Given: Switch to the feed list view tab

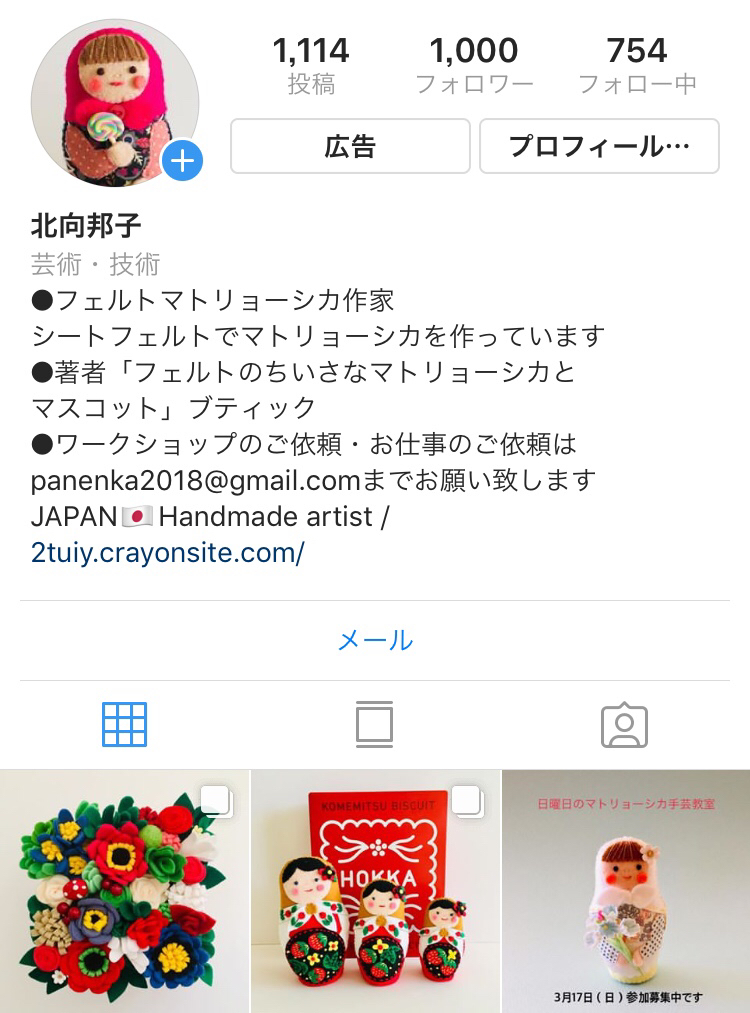Looking at the screenshot, I should point(375,725).
